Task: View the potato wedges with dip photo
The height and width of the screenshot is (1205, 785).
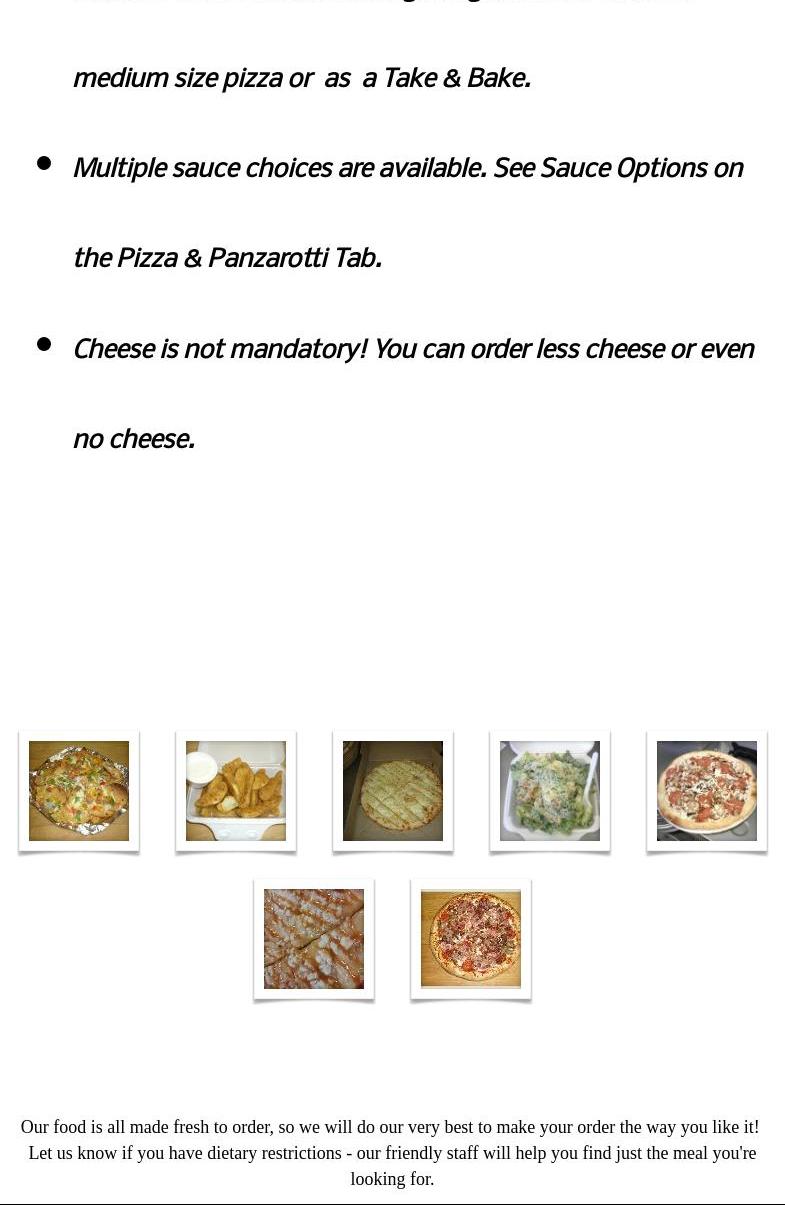Action: click(x=236, y=791)
